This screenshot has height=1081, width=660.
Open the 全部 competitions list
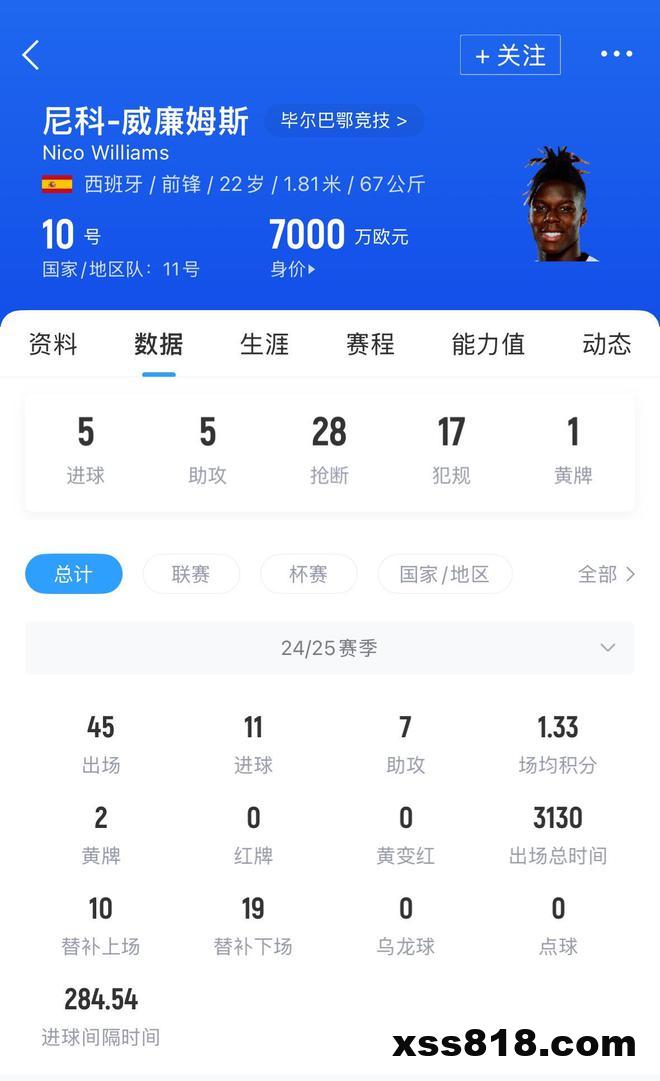click(606, 574)
